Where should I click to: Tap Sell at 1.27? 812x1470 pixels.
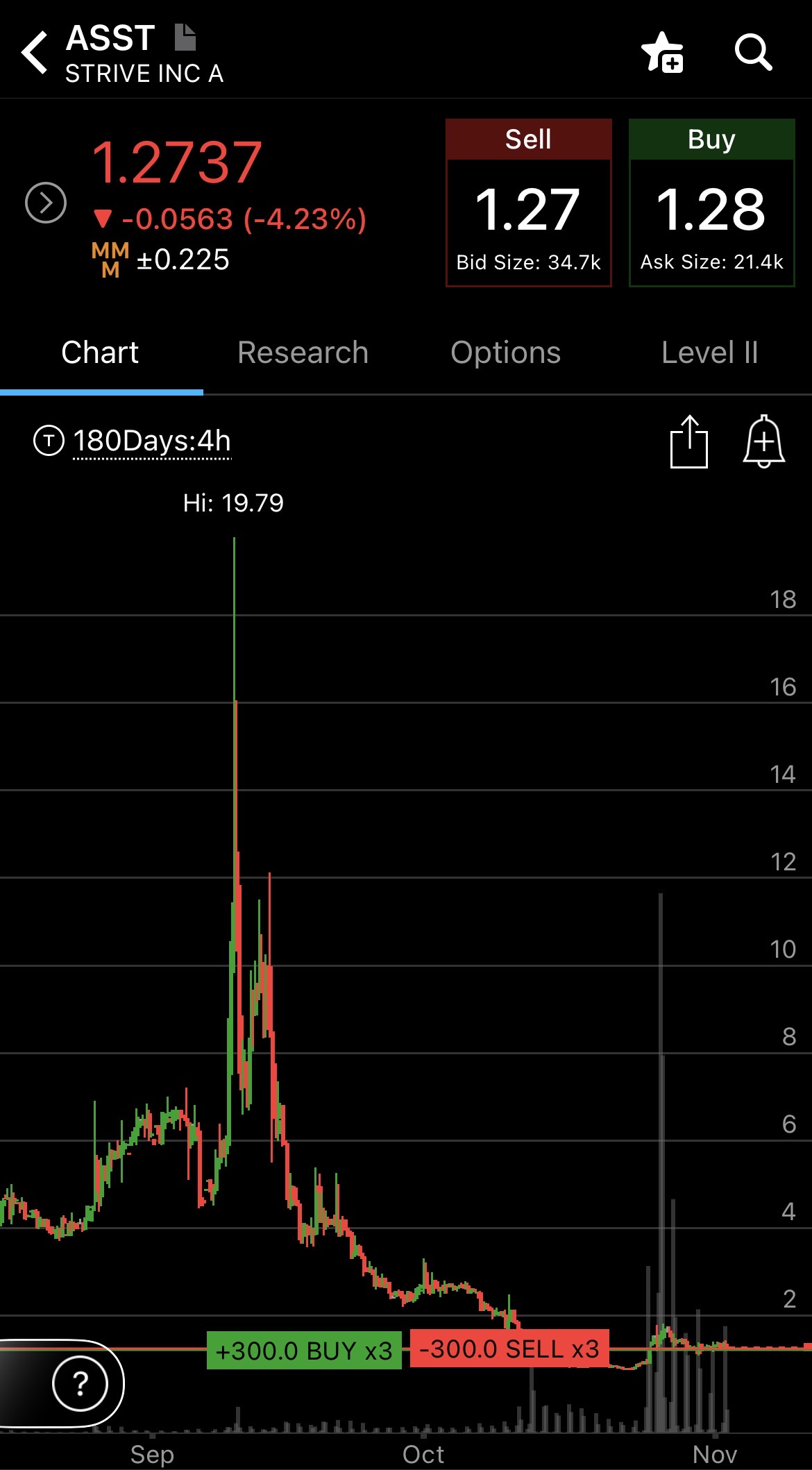click(x=528, y=203)
